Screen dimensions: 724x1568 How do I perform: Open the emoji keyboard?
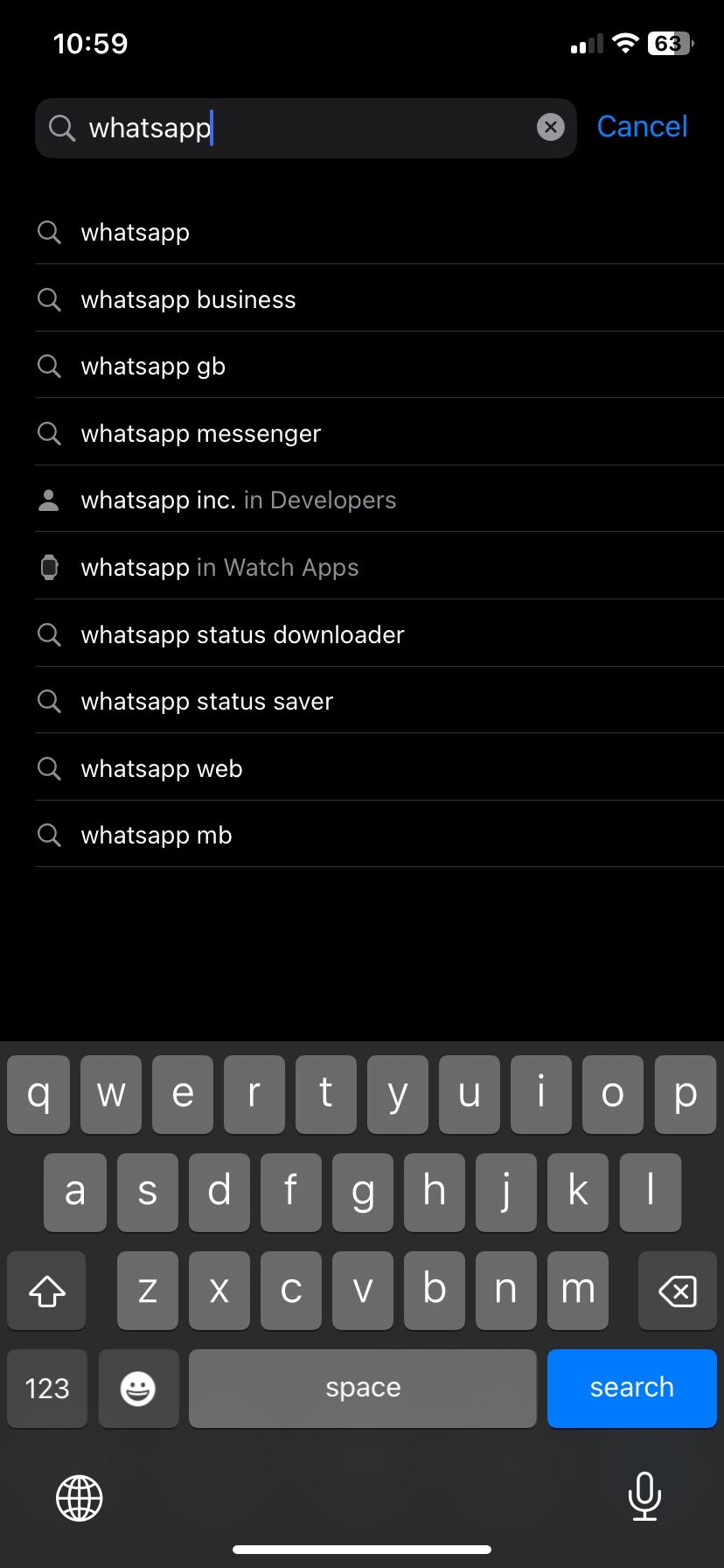(x=138, y=1389)
